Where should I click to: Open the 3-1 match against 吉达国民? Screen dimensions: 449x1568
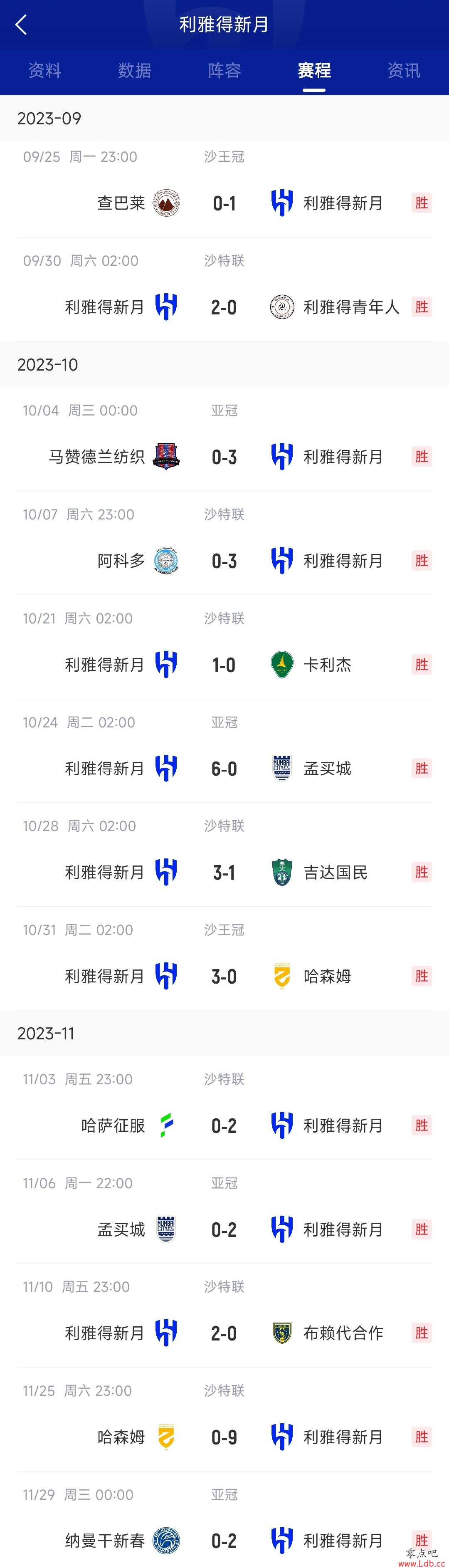224,873
